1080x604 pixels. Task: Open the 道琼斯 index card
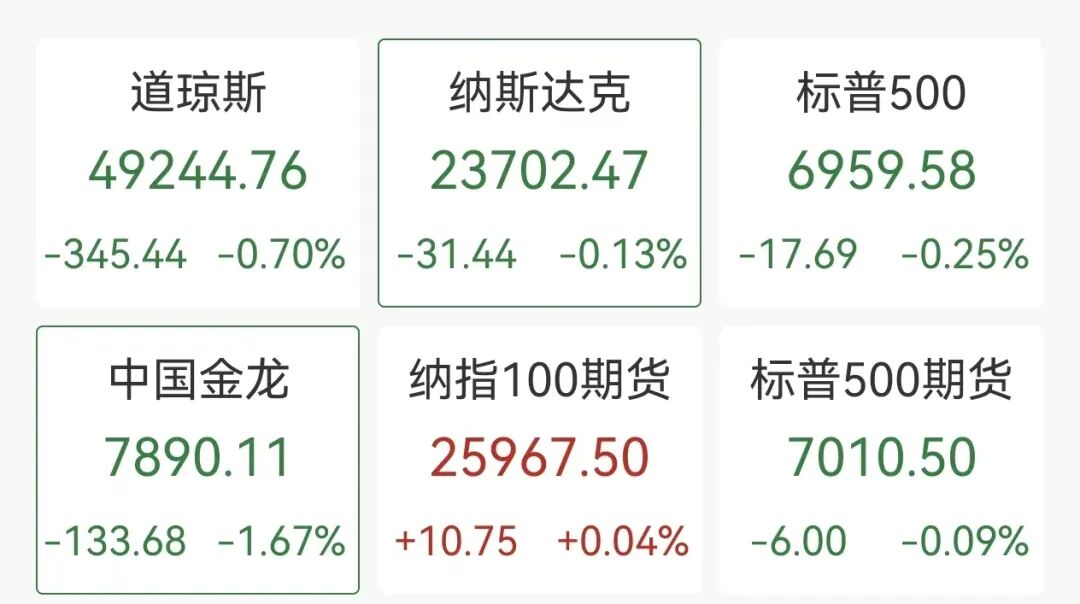click(x=198, y=173)
